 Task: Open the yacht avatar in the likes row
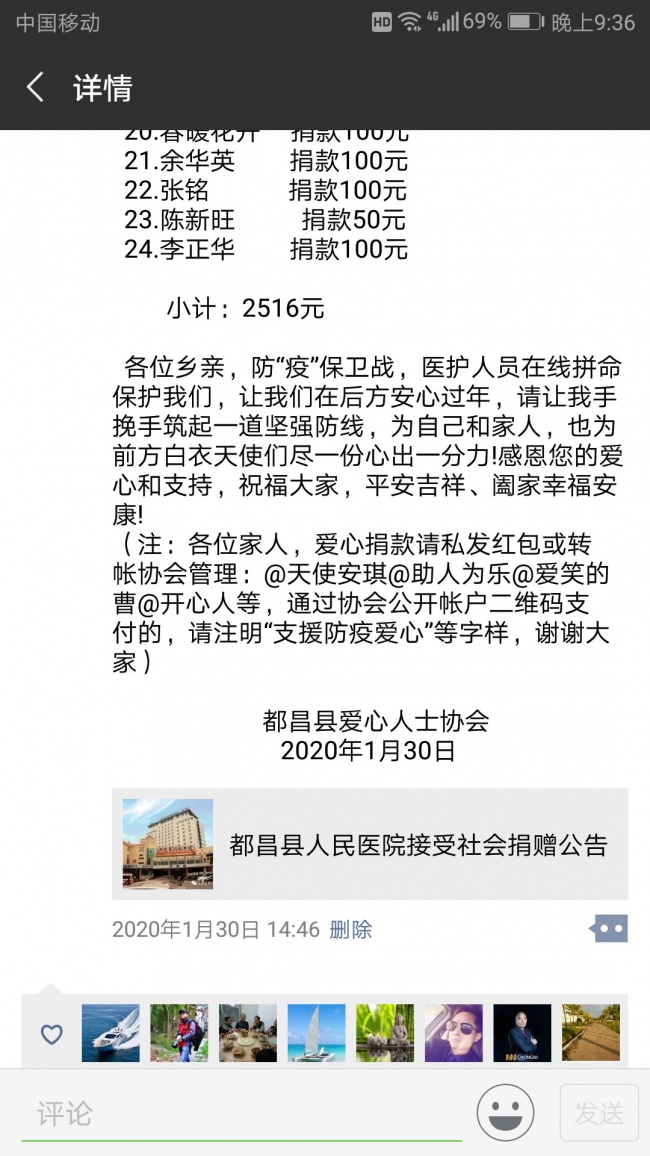coord(111,1033)
